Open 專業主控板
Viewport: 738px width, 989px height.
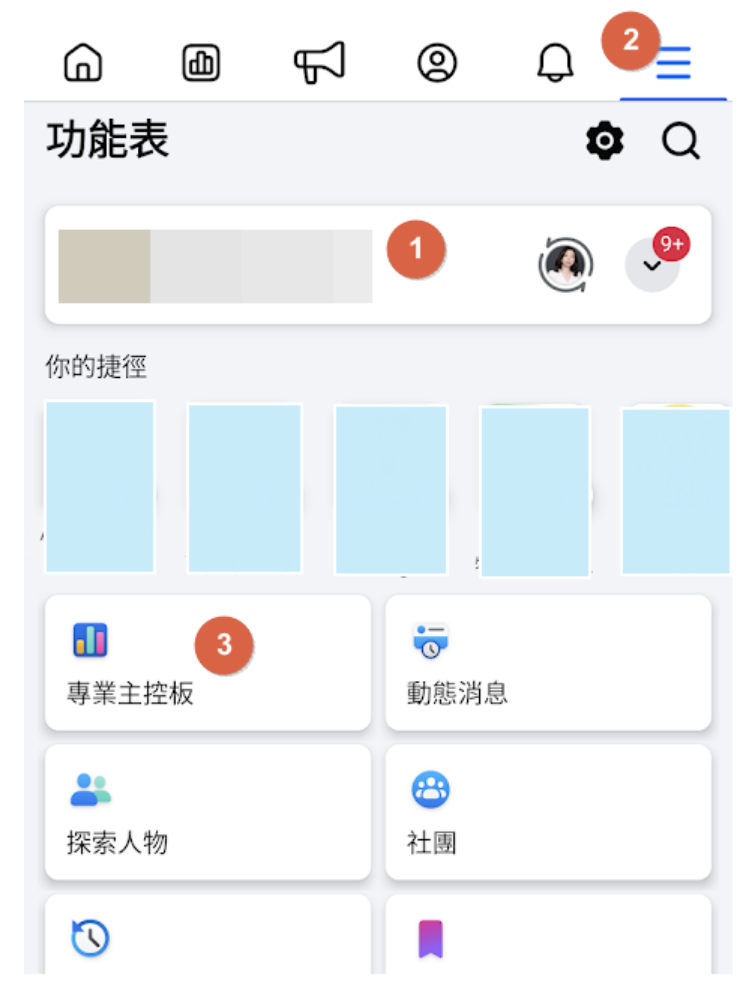point(207,663)
